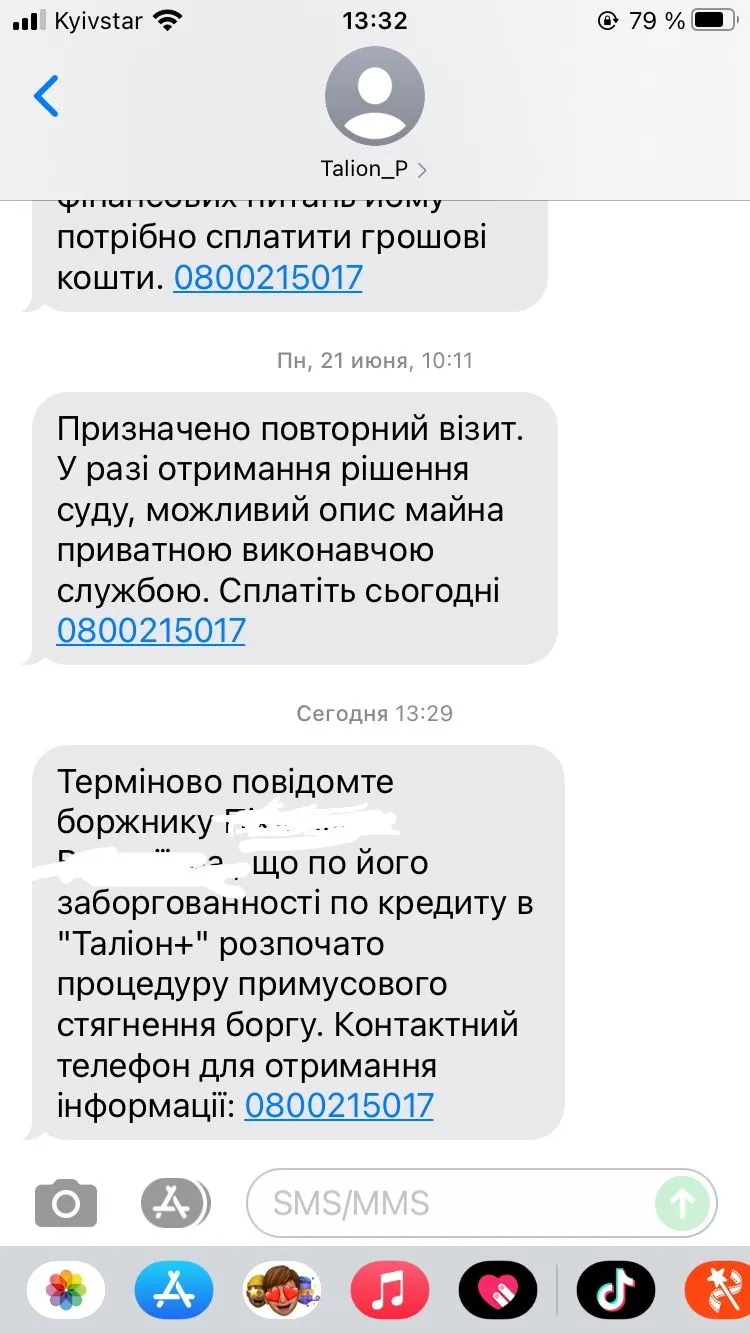Open the Digital Touch heart app
The height and width of the screenshot is (1334, 750).
pos(498,1290)
